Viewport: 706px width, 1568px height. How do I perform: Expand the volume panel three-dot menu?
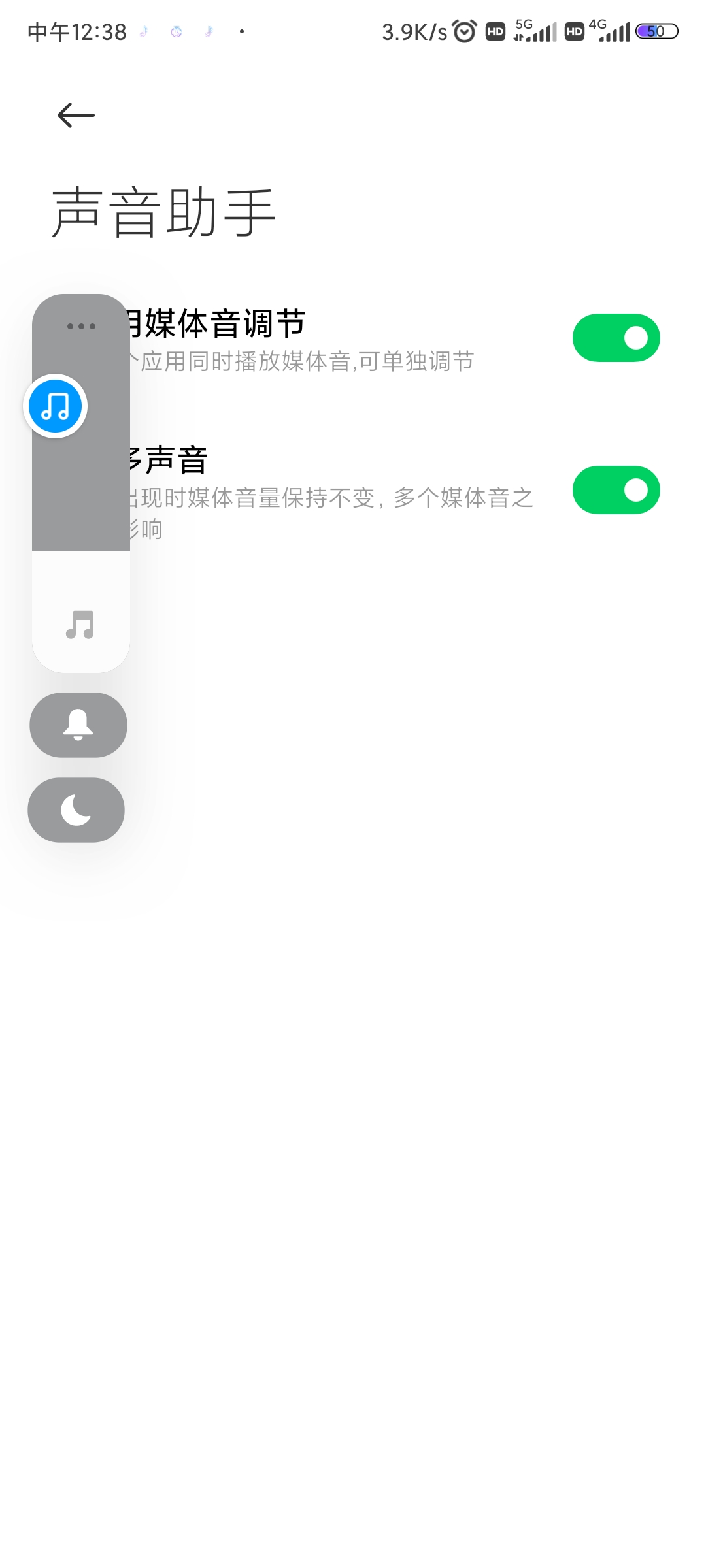81,326
